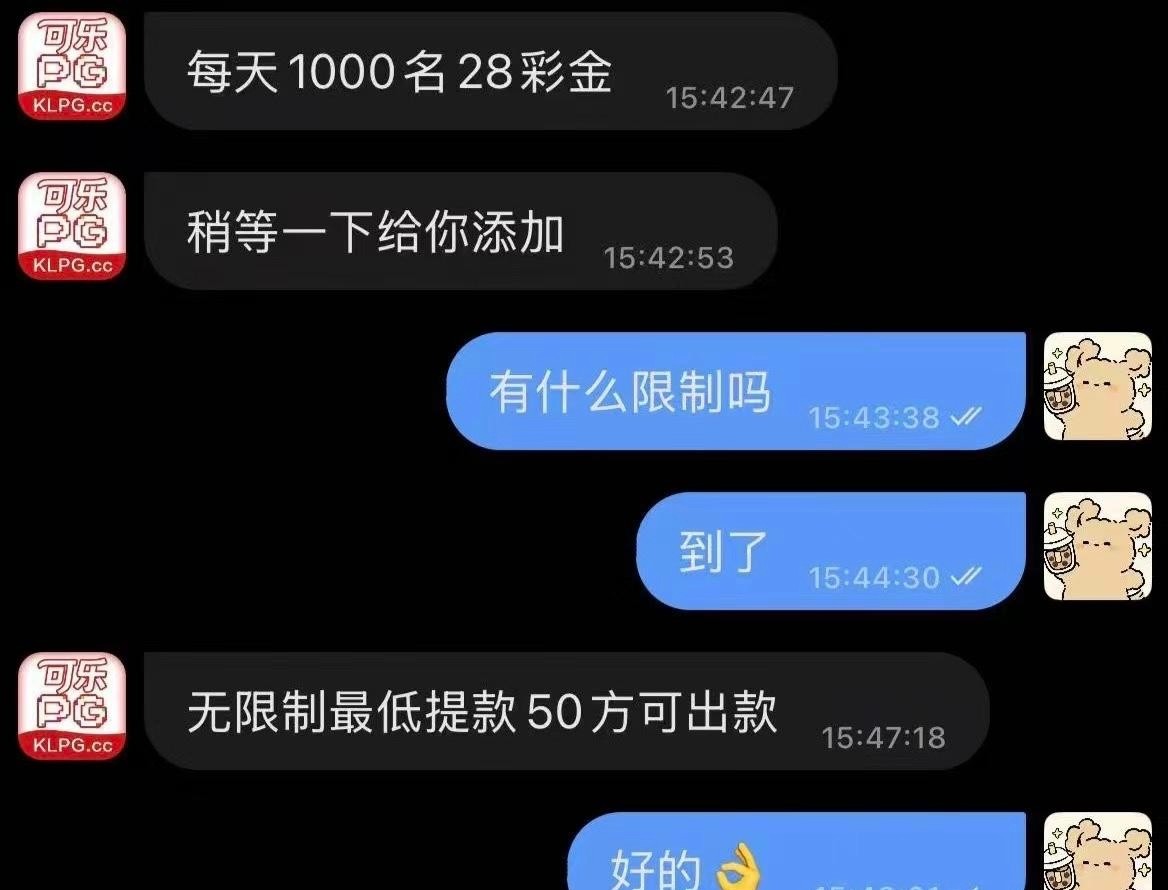Tap bear avatar next to '到了' message
1168x890 pixels.
pos(1097,546)
